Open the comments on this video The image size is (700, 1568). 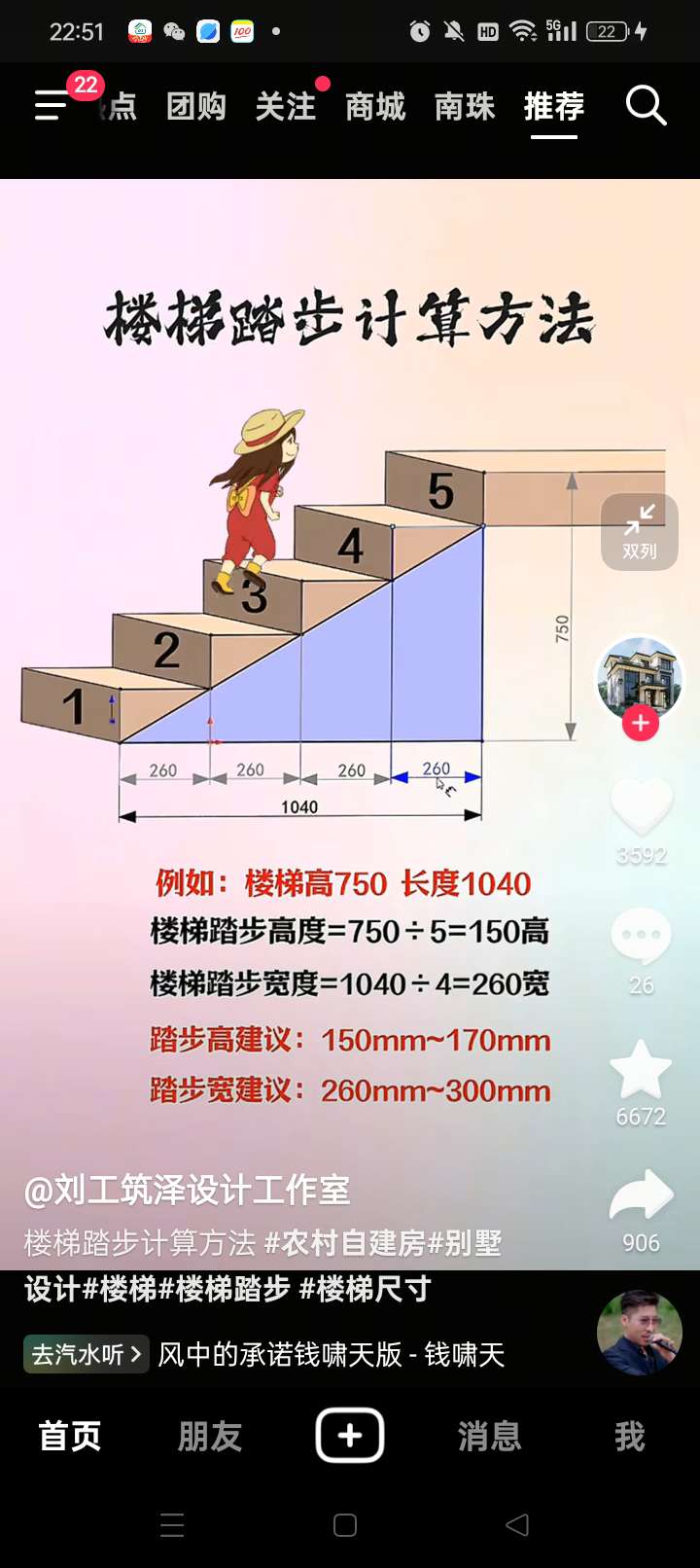click(x=641, y=936)
